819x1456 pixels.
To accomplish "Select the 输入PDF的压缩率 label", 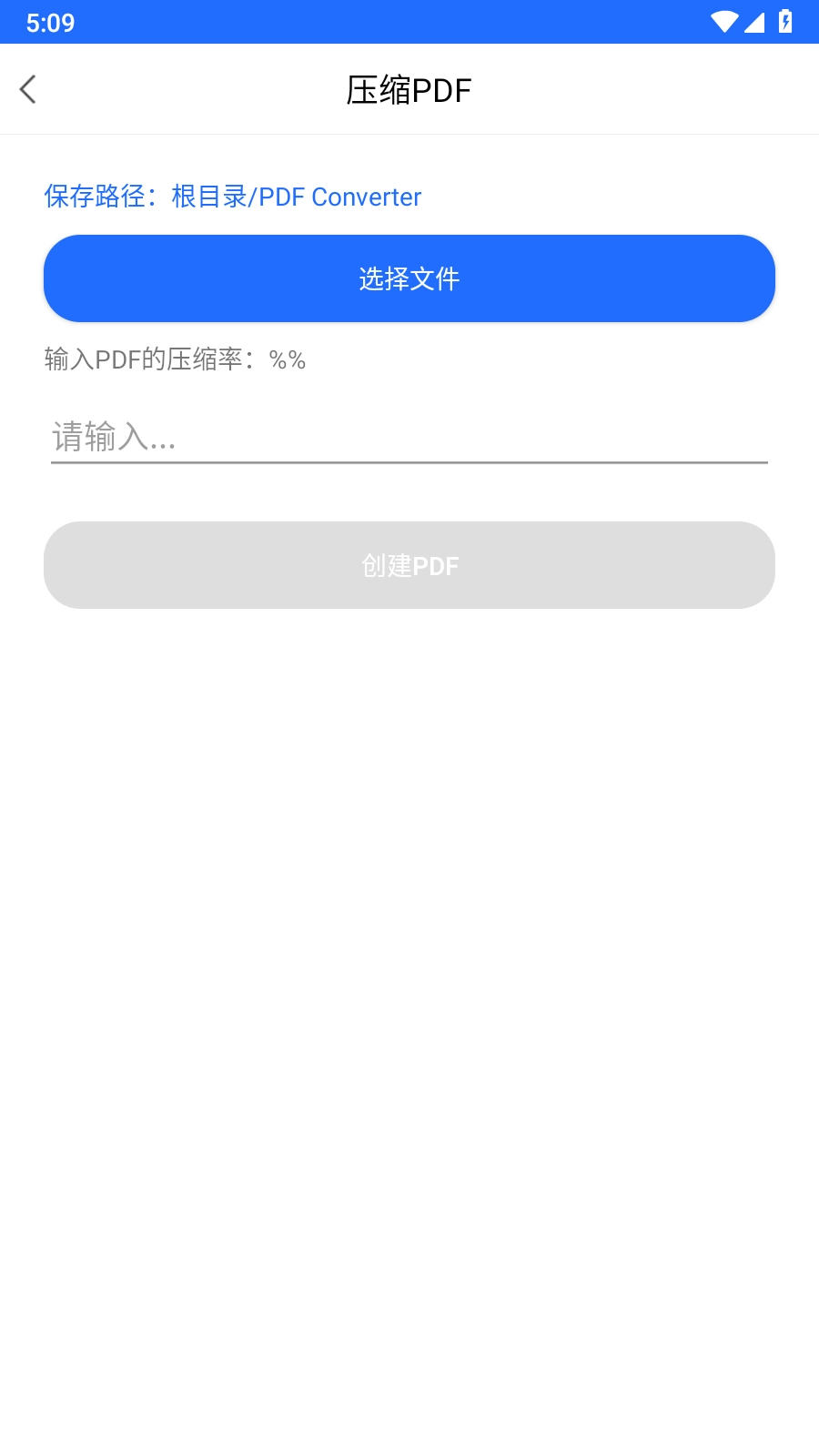I will [x=173, y=359].
